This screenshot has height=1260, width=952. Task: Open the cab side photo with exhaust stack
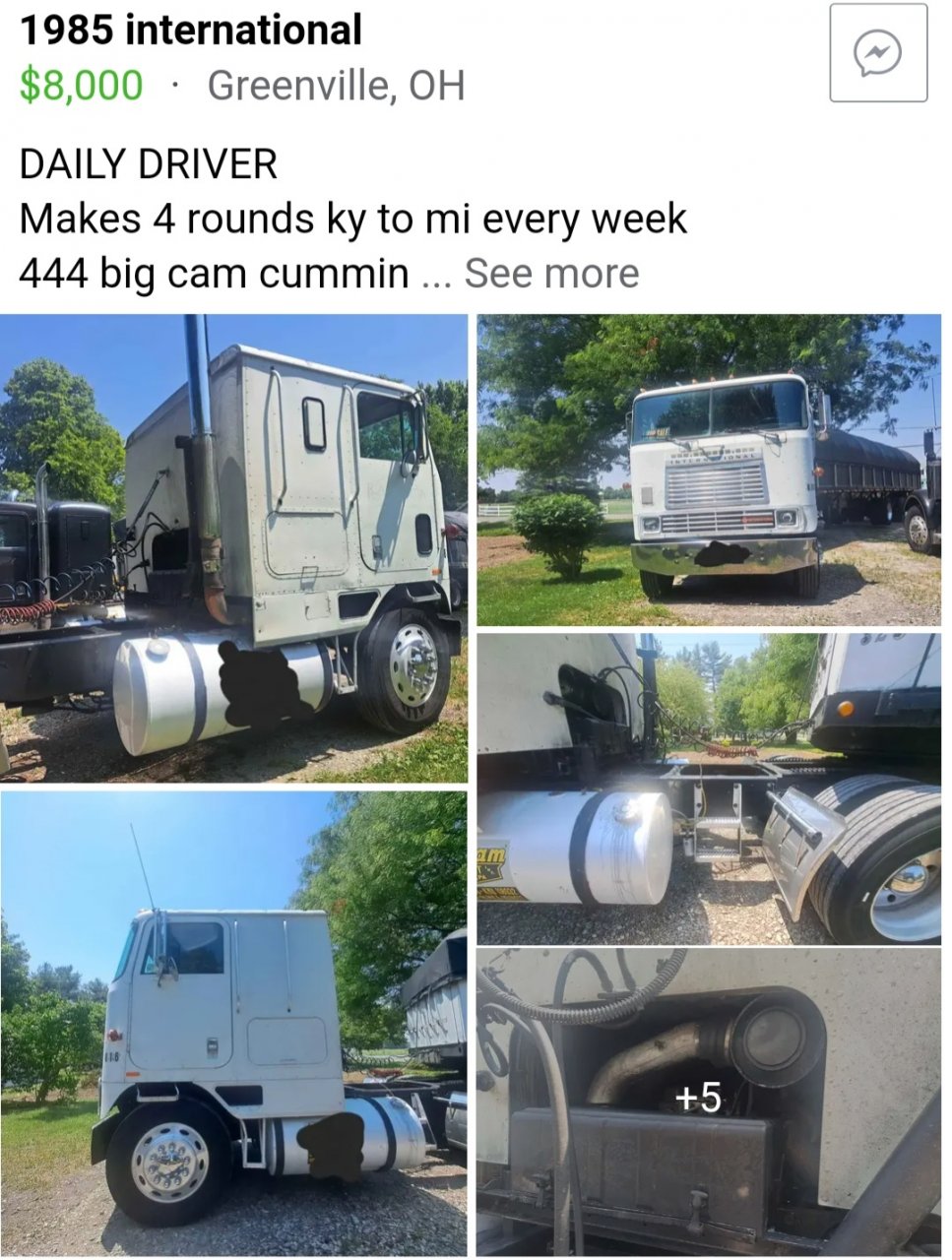click(x=233, y=548)
